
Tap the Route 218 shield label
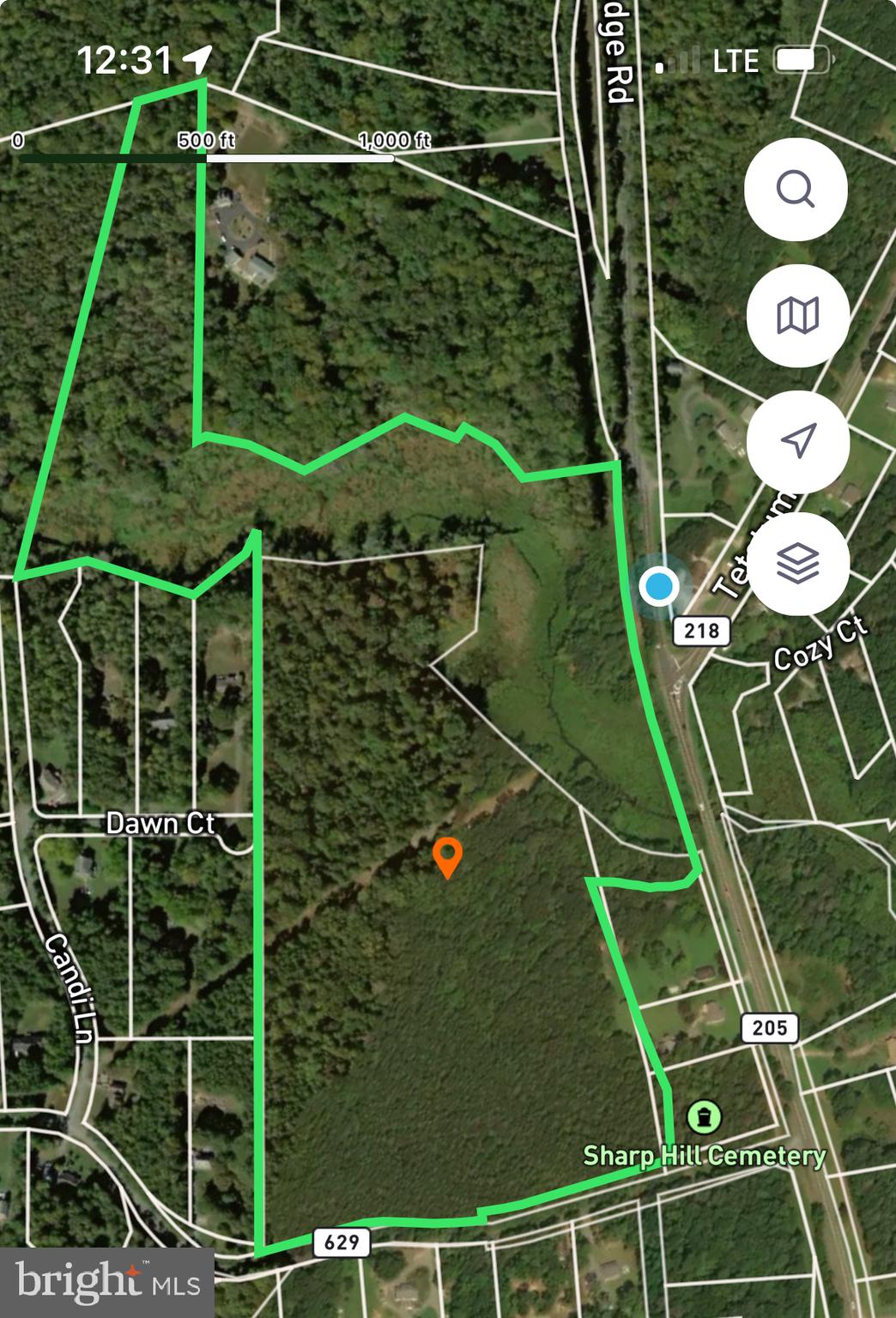coord(703,630)
